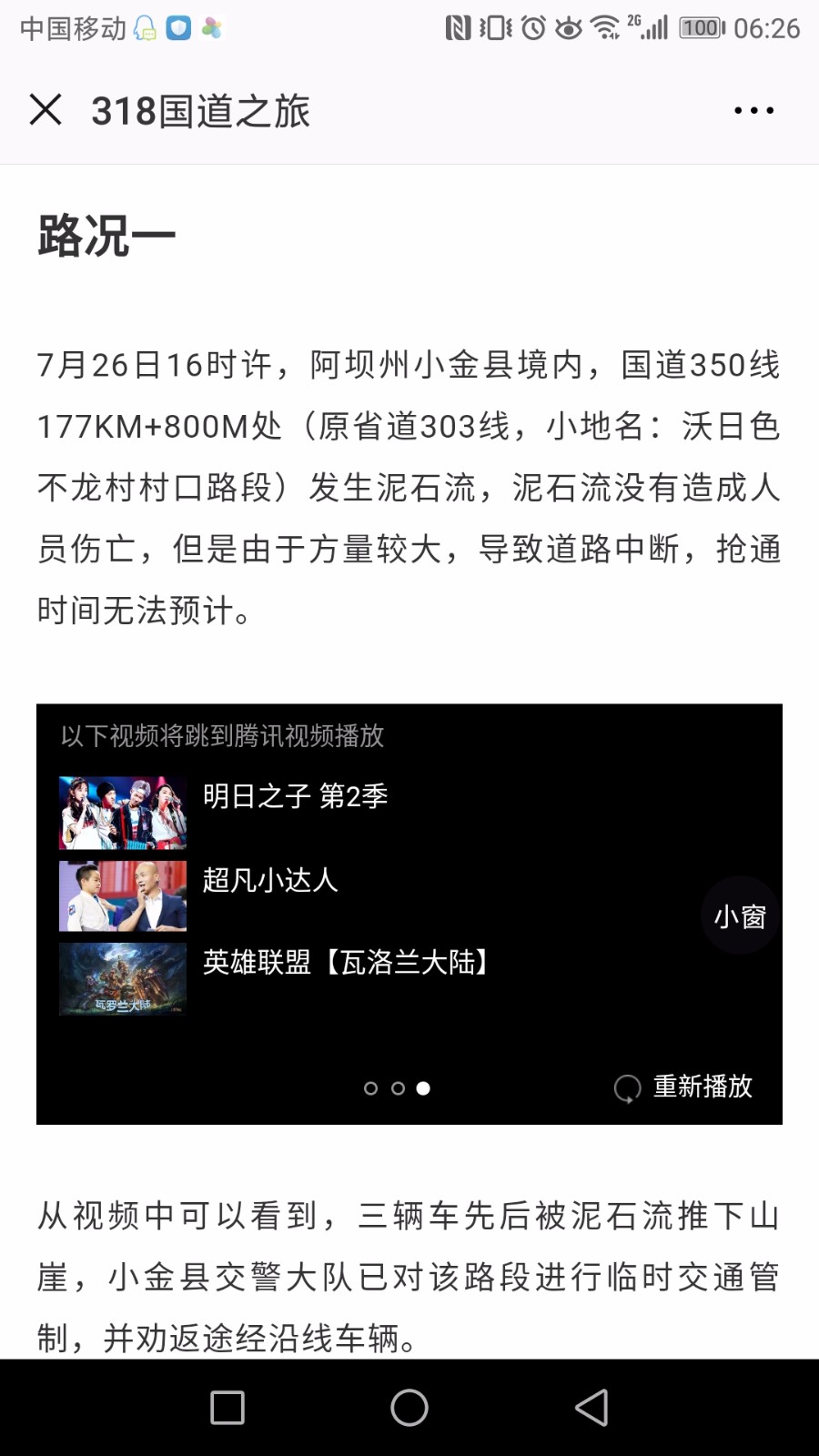Select the second page indicator dot
819x1456 pixels.
[398, 1088]
